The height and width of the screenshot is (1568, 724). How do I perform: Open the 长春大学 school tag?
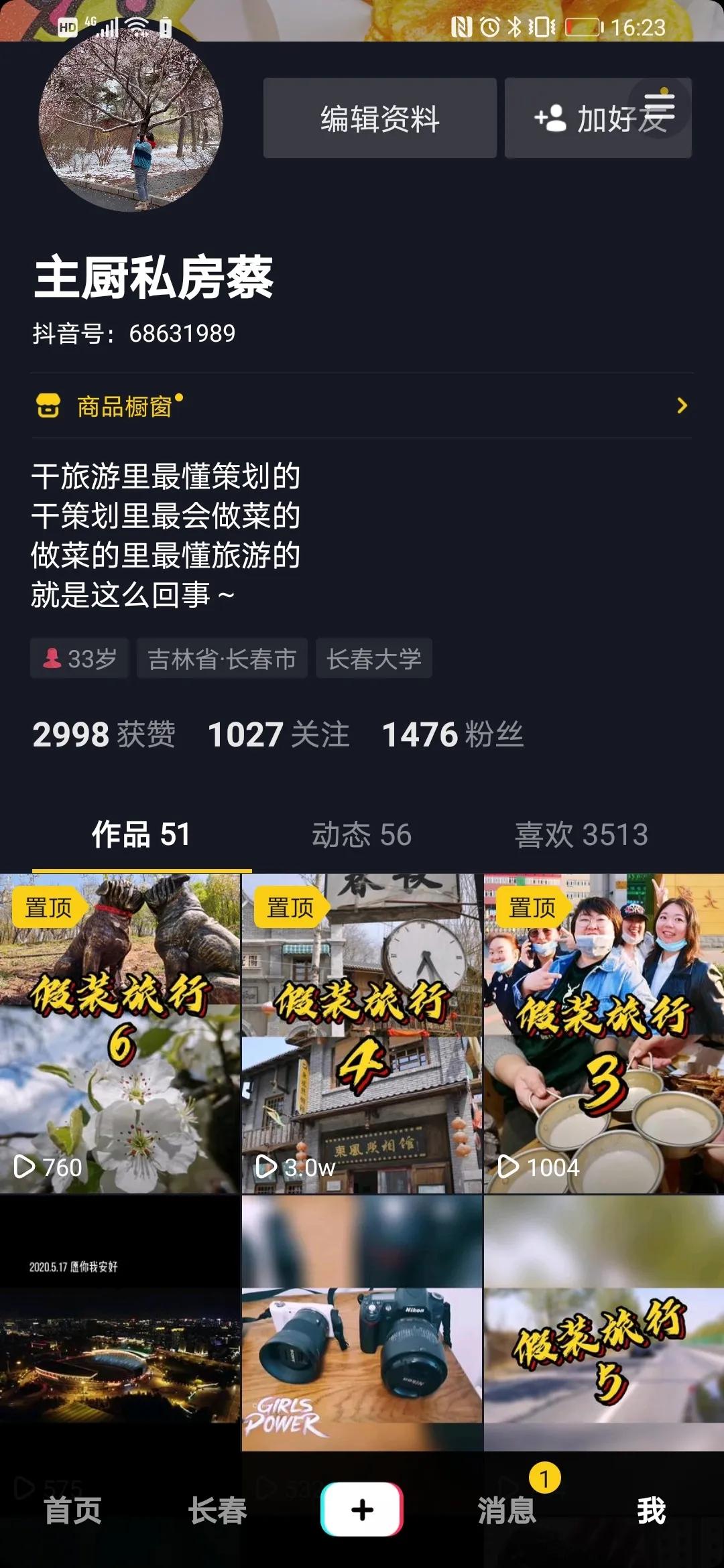[x=373, y=659]
